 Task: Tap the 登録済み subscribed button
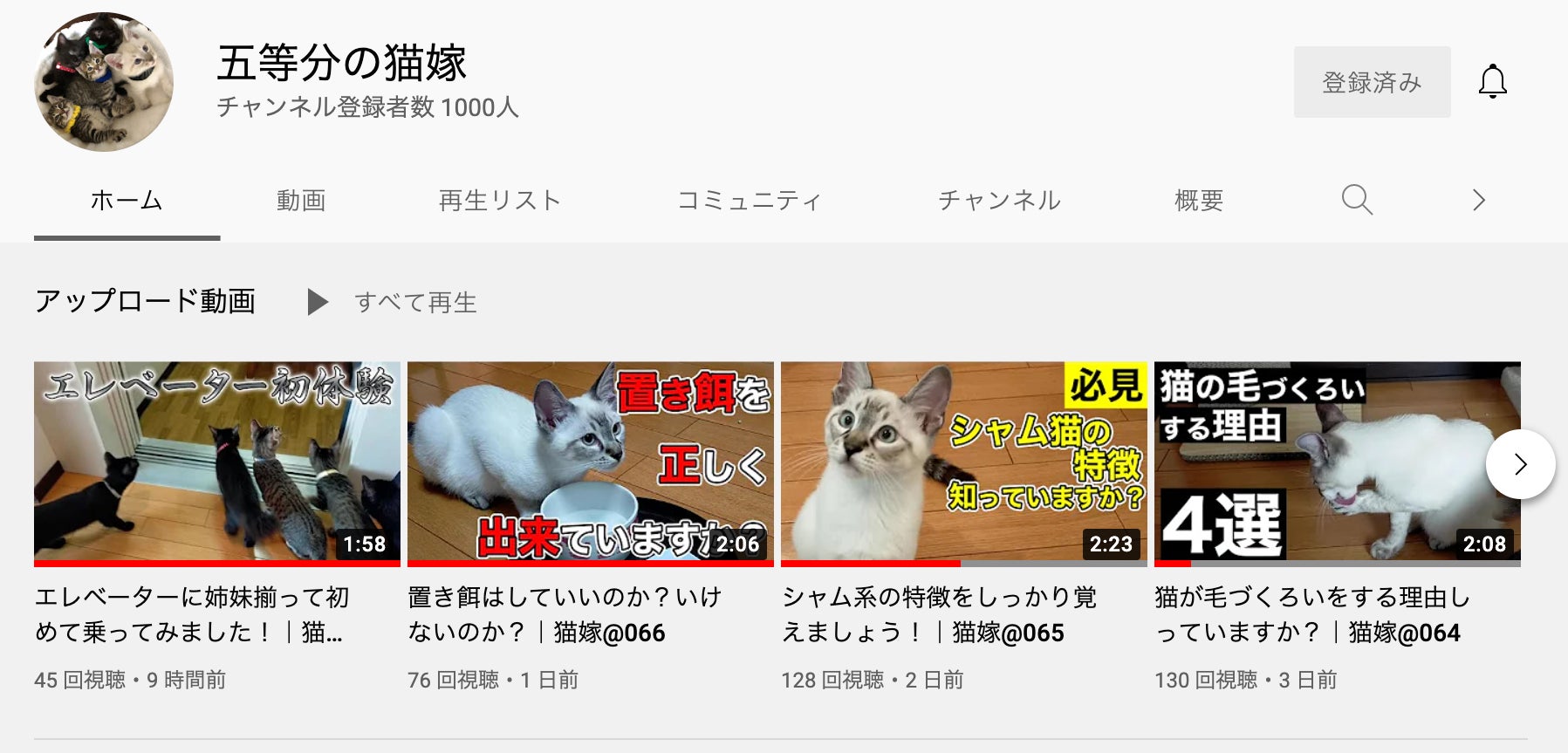[x=1371, y=82]
